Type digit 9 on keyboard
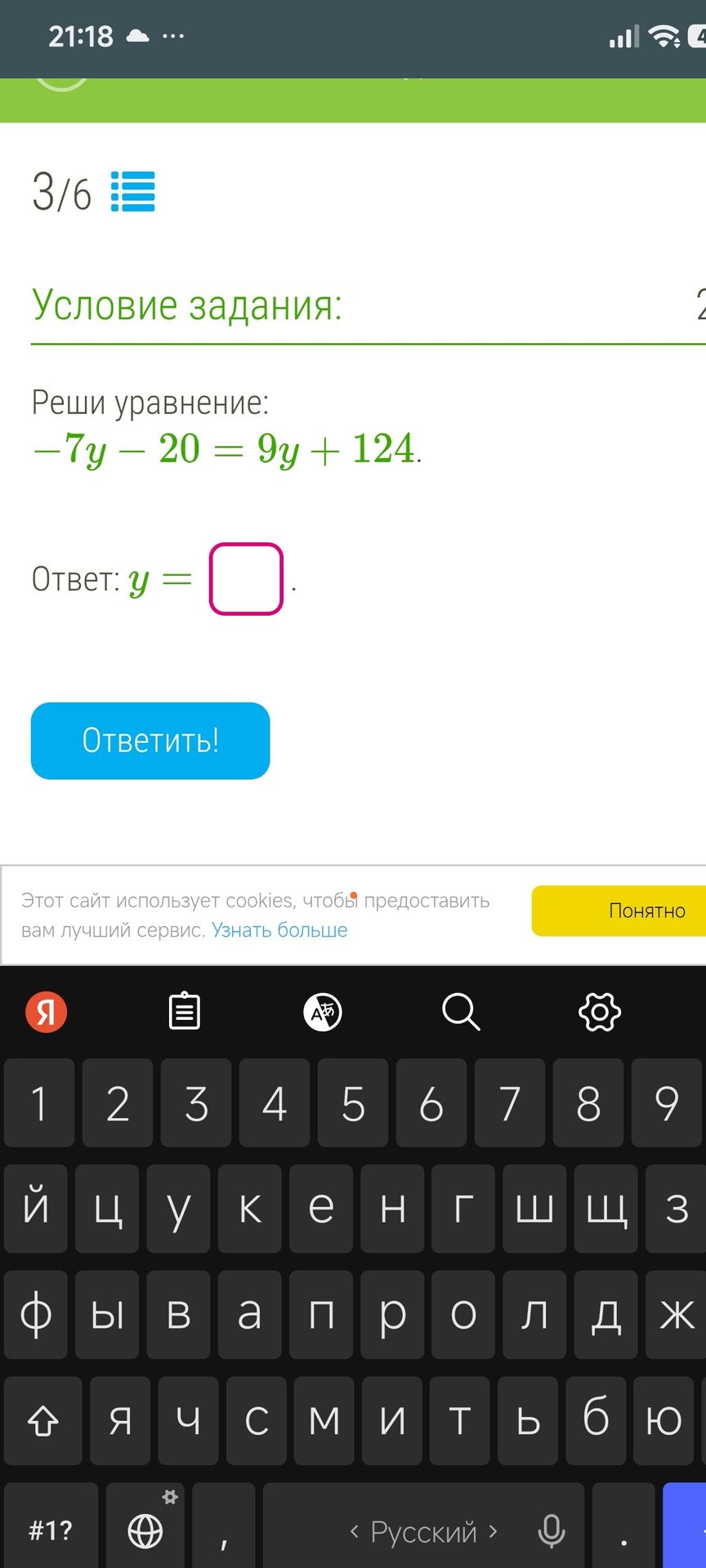Viewport: 706px width, 1568px height. (x=667, y=1103)
